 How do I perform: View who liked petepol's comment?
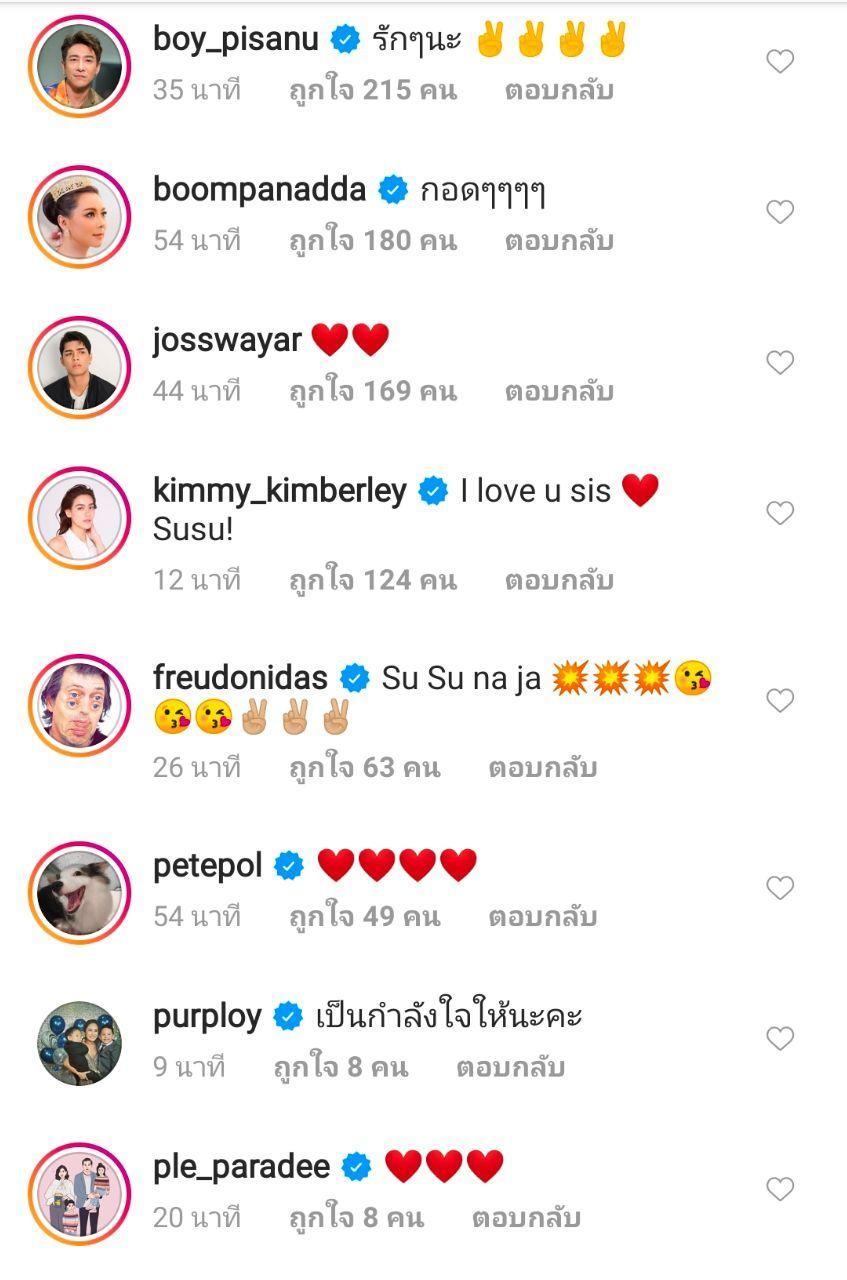tap(364, 916)
